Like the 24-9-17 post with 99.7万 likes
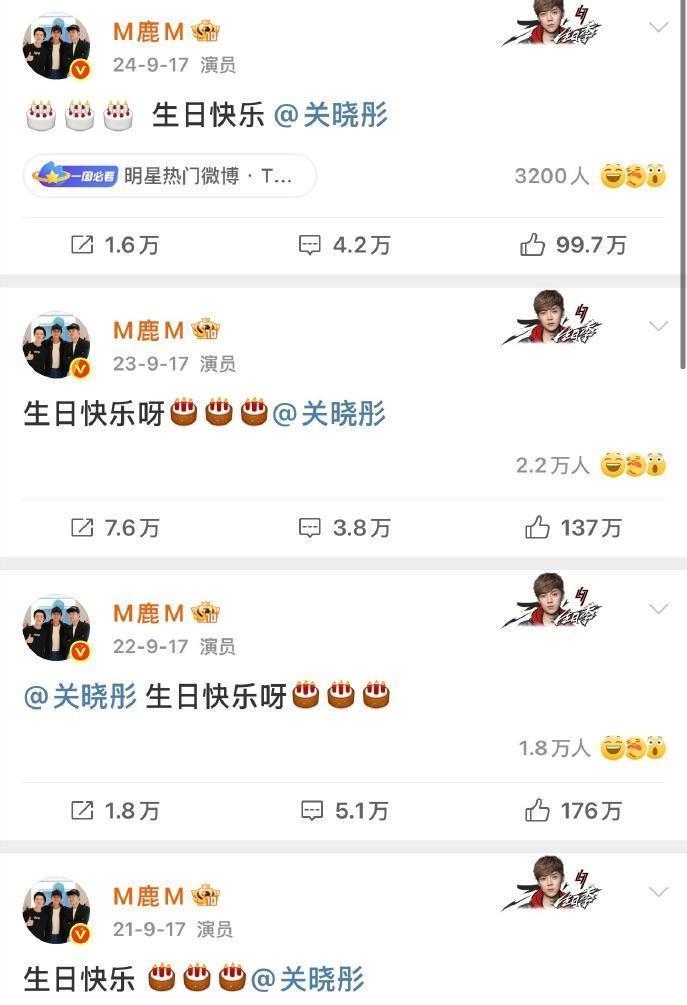 pos(573,245)
